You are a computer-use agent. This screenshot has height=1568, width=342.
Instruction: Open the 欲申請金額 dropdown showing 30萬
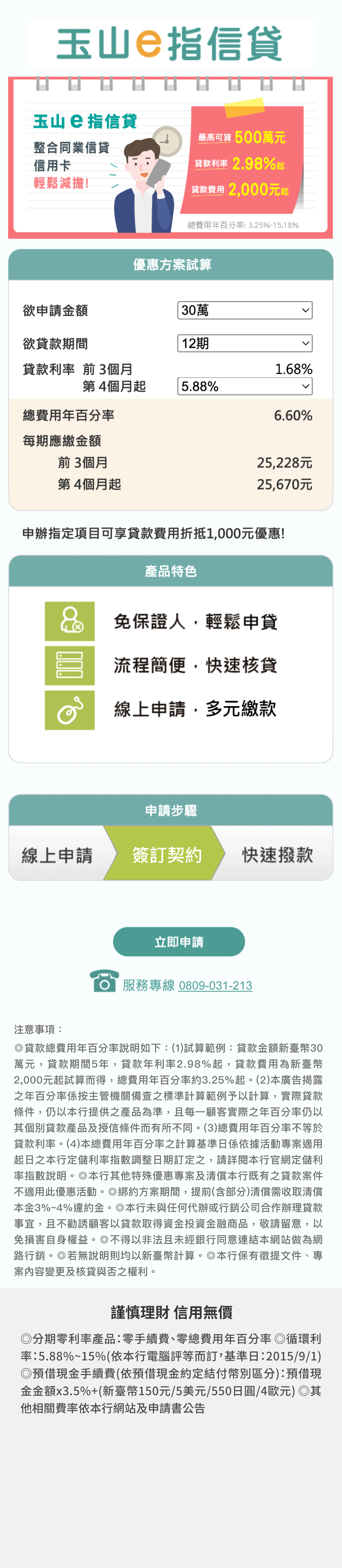click(x=245, y=310)
